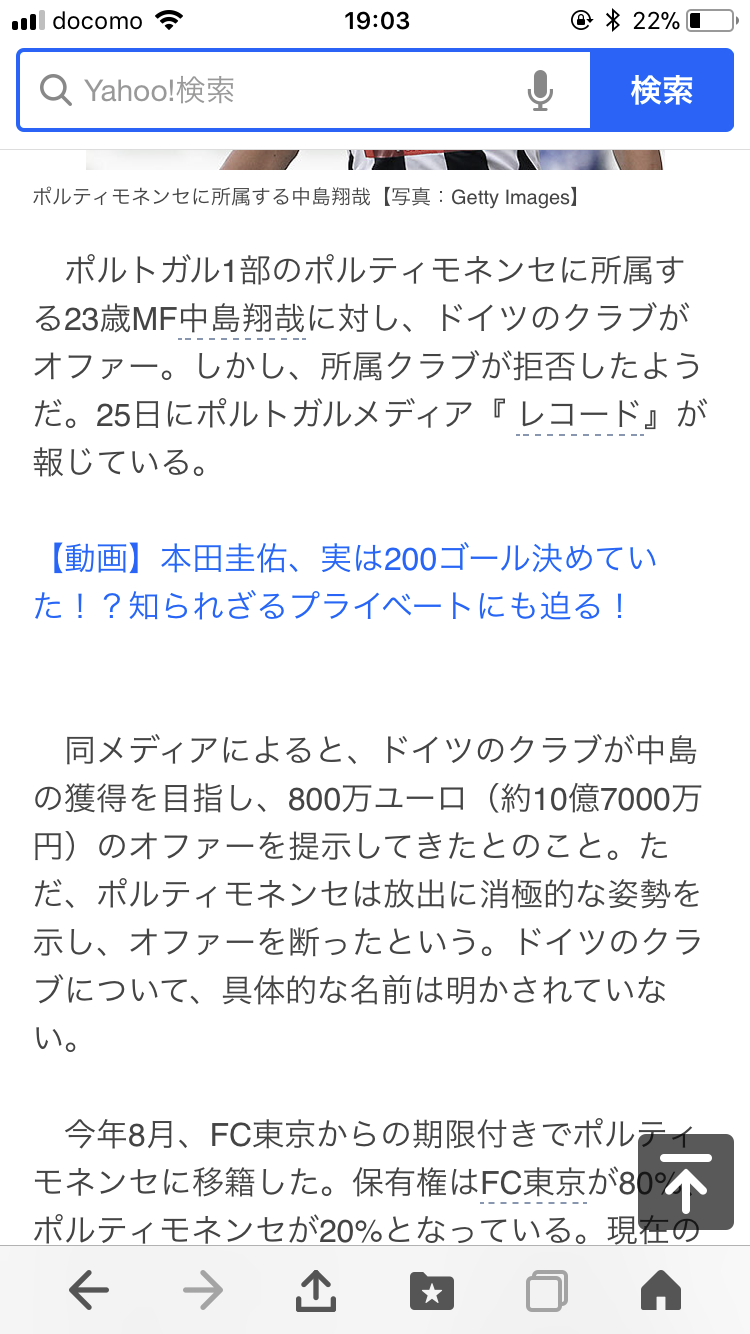Viewport: 750px width, 1334px height.
Task: Open the 【動画】本田圭佑 video link
Action: [345, 582]
